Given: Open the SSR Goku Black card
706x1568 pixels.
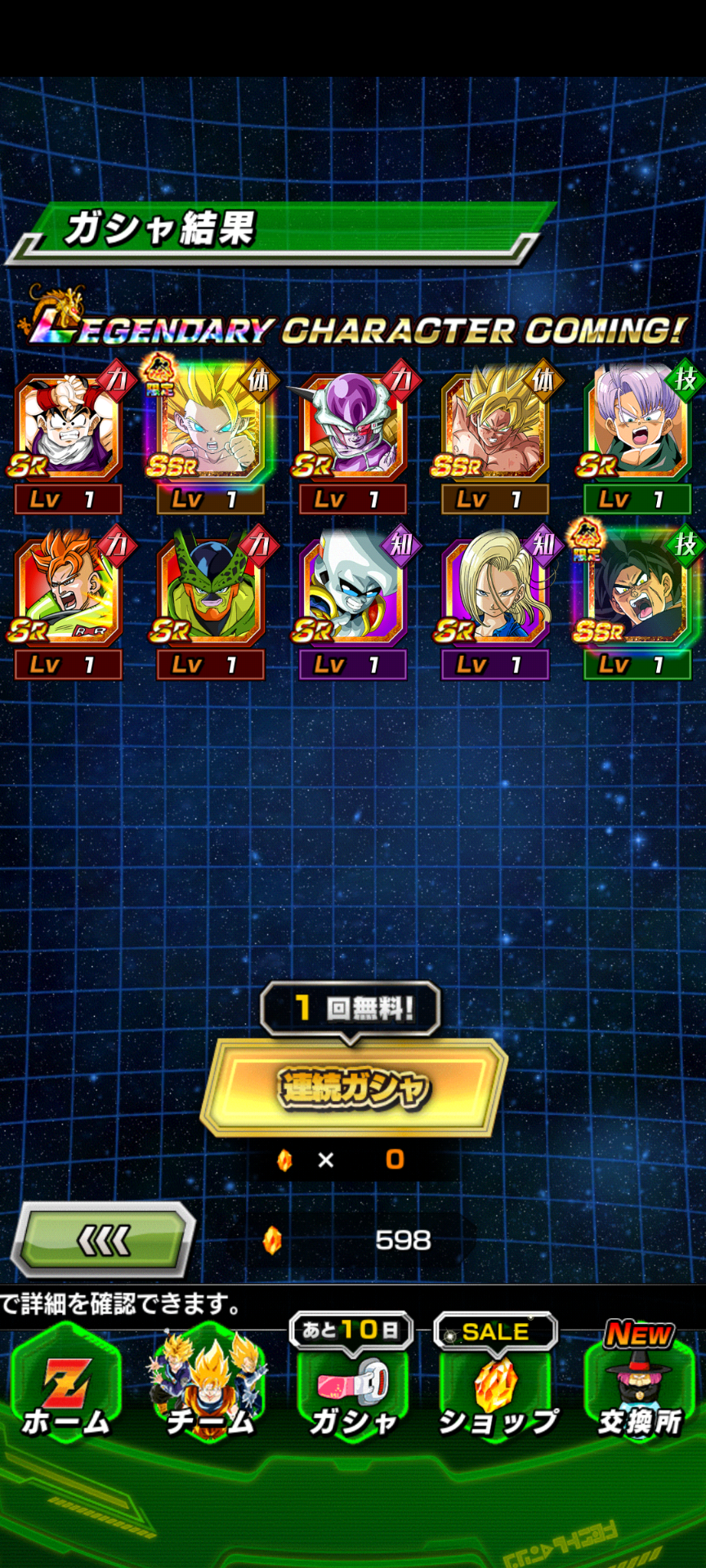Looking at the screenshot, I should pyautogui.click(x=637, y=590).
